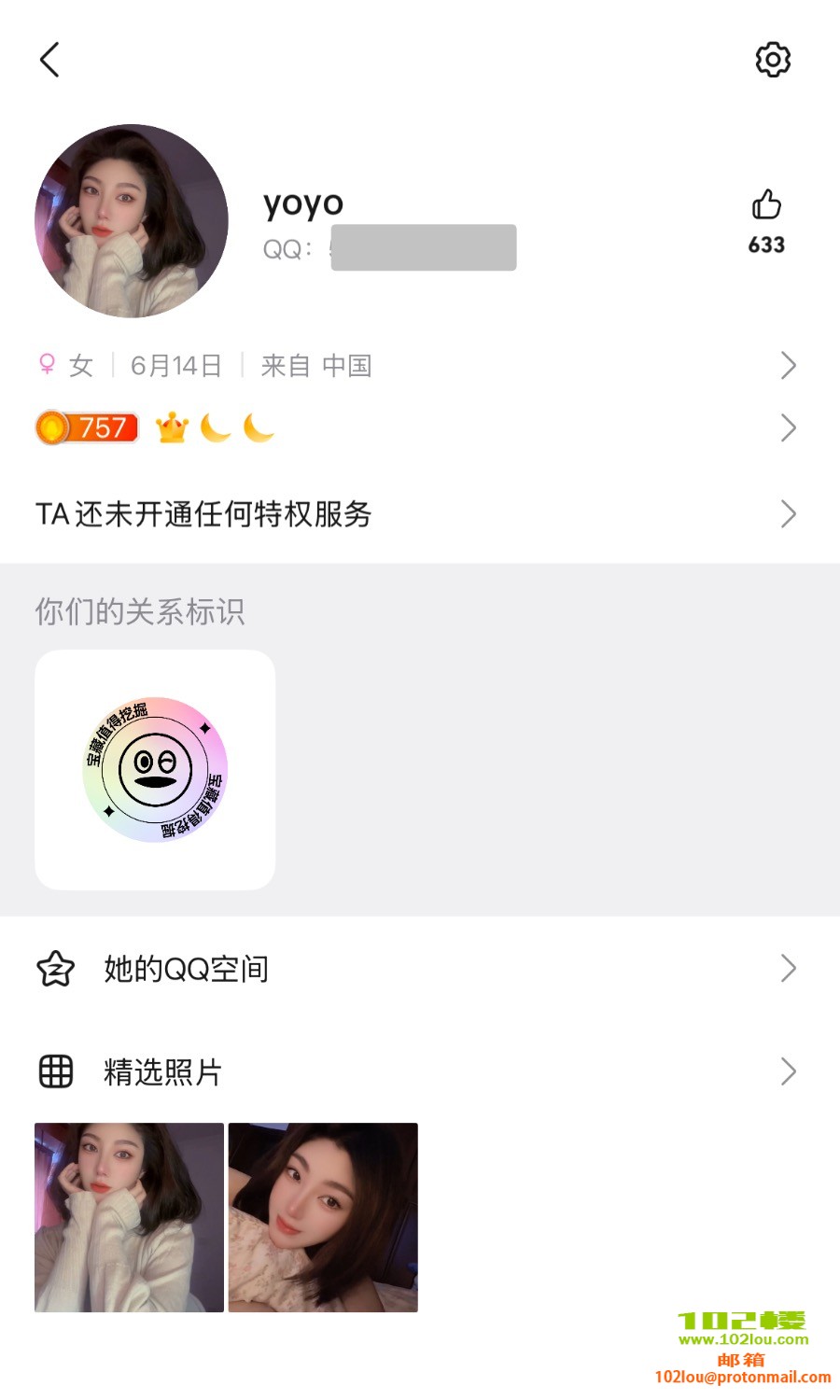
Task: Go back using the top-left arrow
Action: (50, 60)
